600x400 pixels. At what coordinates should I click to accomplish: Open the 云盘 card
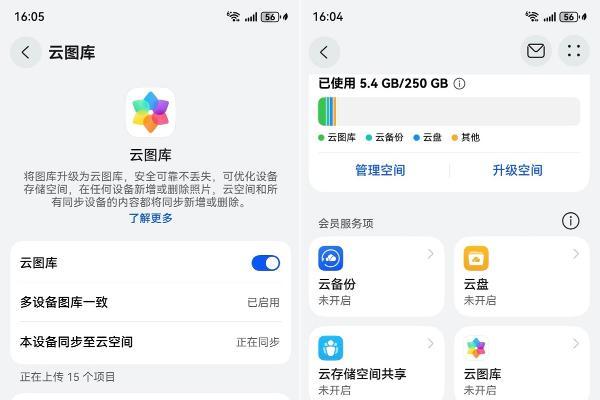[521, 275]
